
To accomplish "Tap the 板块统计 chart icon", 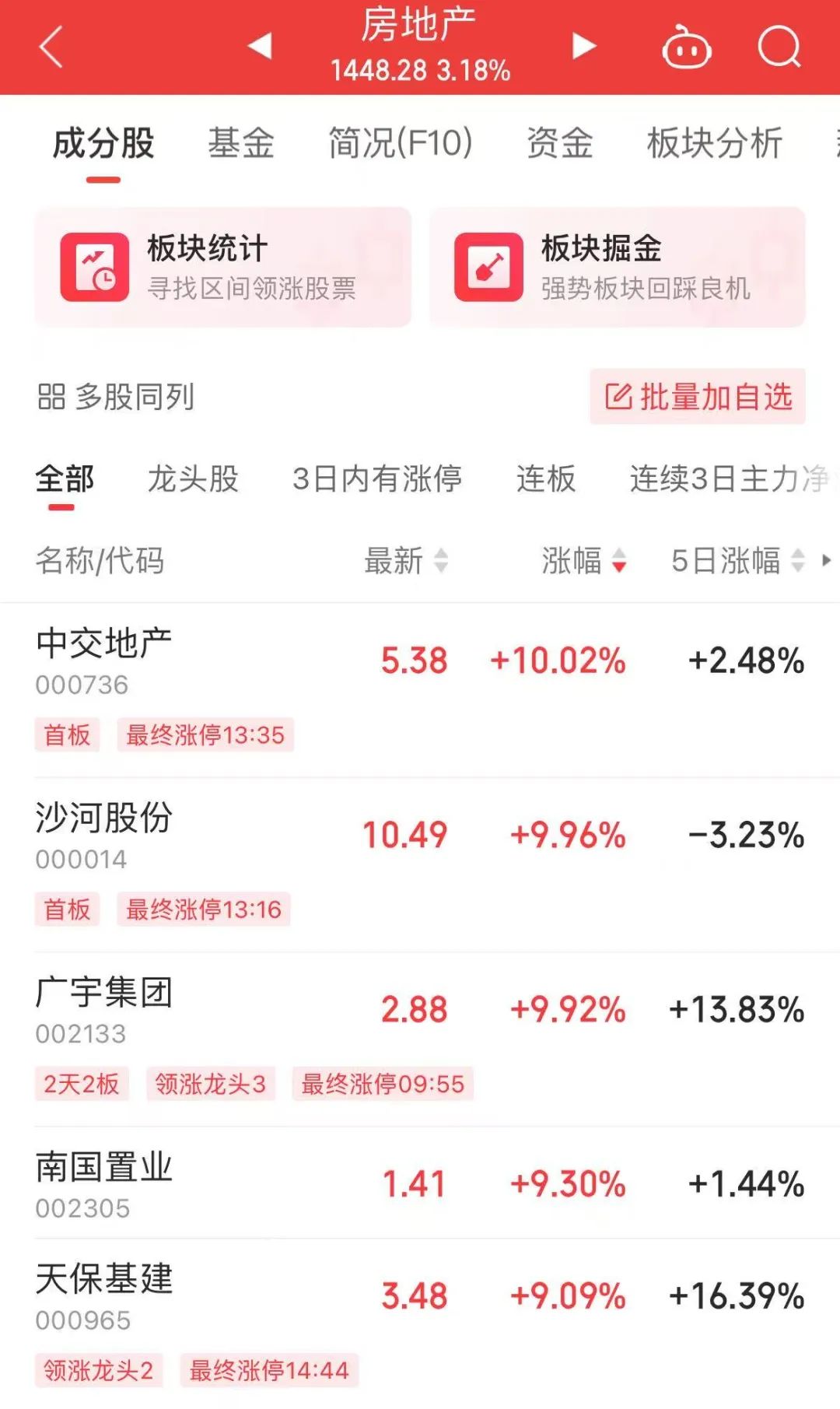I will [93, 267].
